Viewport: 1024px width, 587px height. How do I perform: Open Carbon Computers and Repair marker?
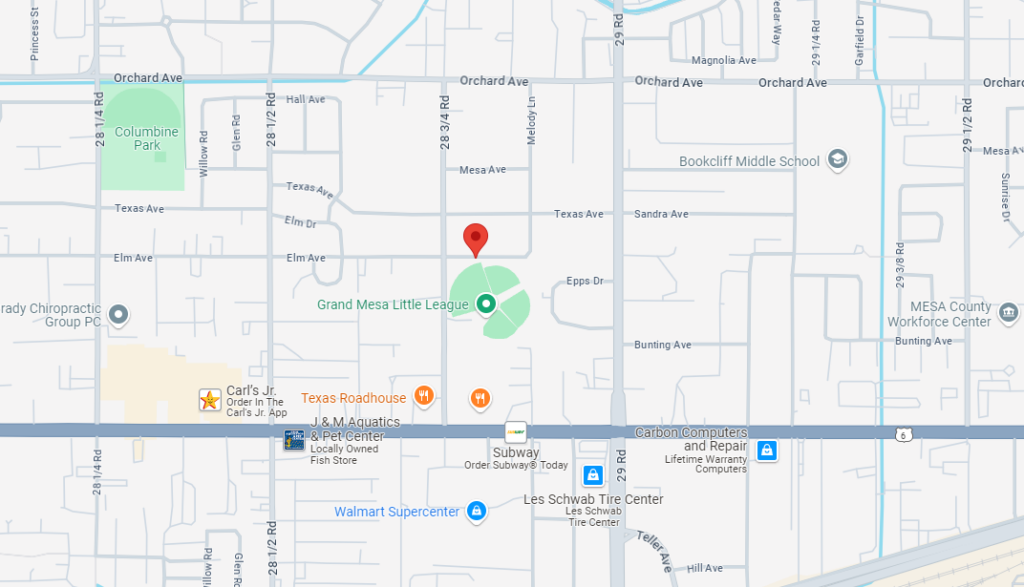point(766,450)
